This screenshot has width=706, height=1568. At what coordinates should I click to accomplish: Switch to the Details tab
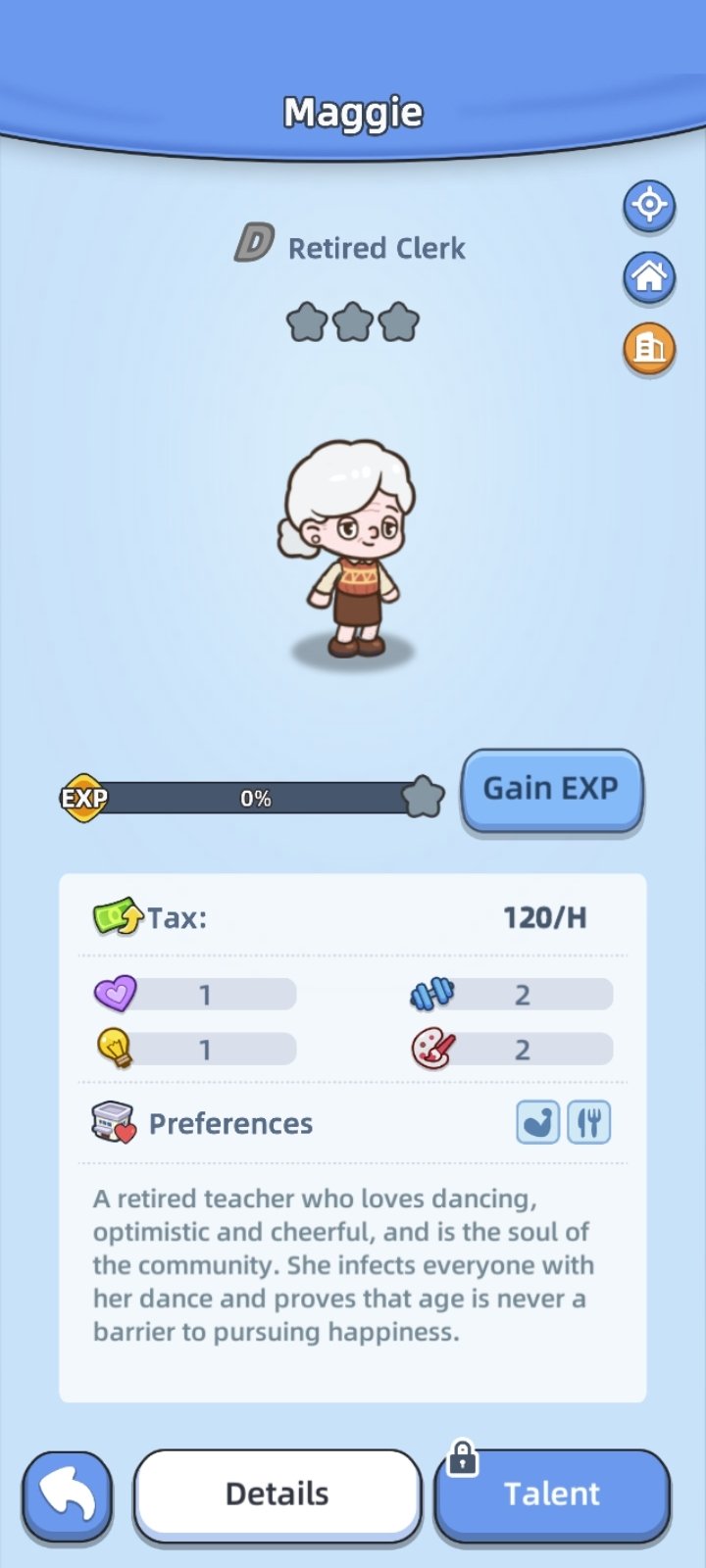click(277, 1494)
